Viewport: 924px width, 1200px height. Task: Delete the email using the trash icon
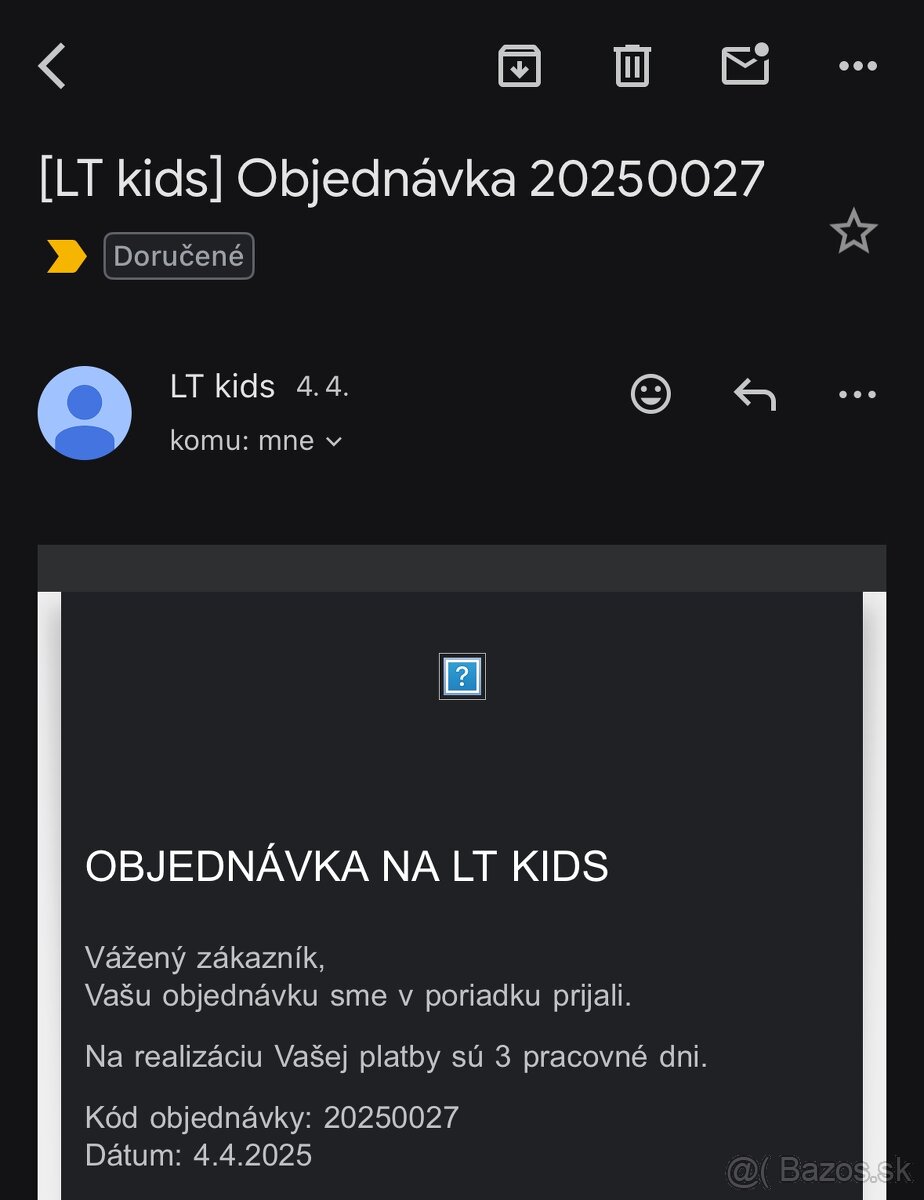[x=631, y=65]
